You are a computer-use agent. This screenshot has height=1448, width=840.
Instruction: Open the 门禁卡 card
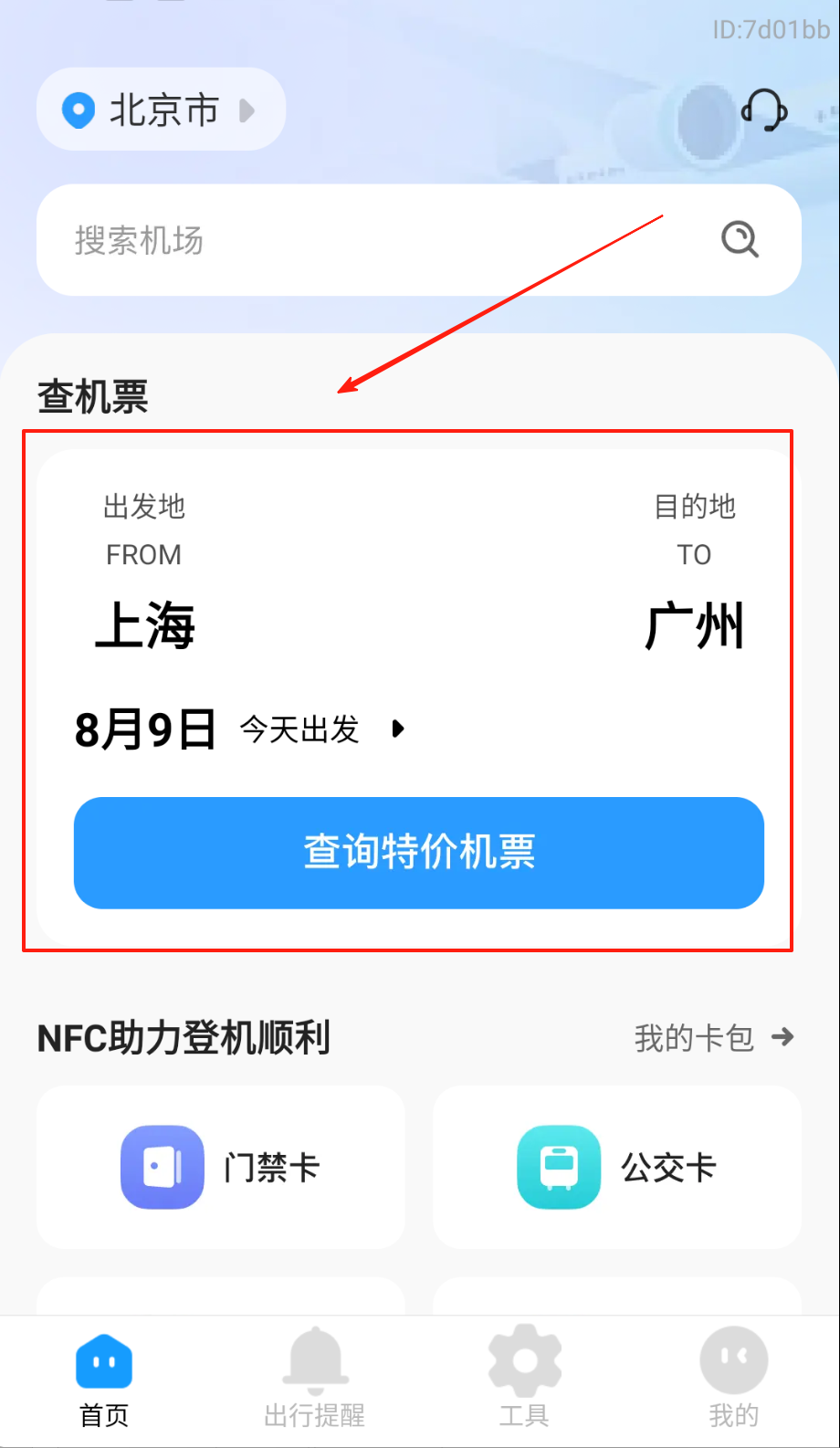pos(221,1167)
